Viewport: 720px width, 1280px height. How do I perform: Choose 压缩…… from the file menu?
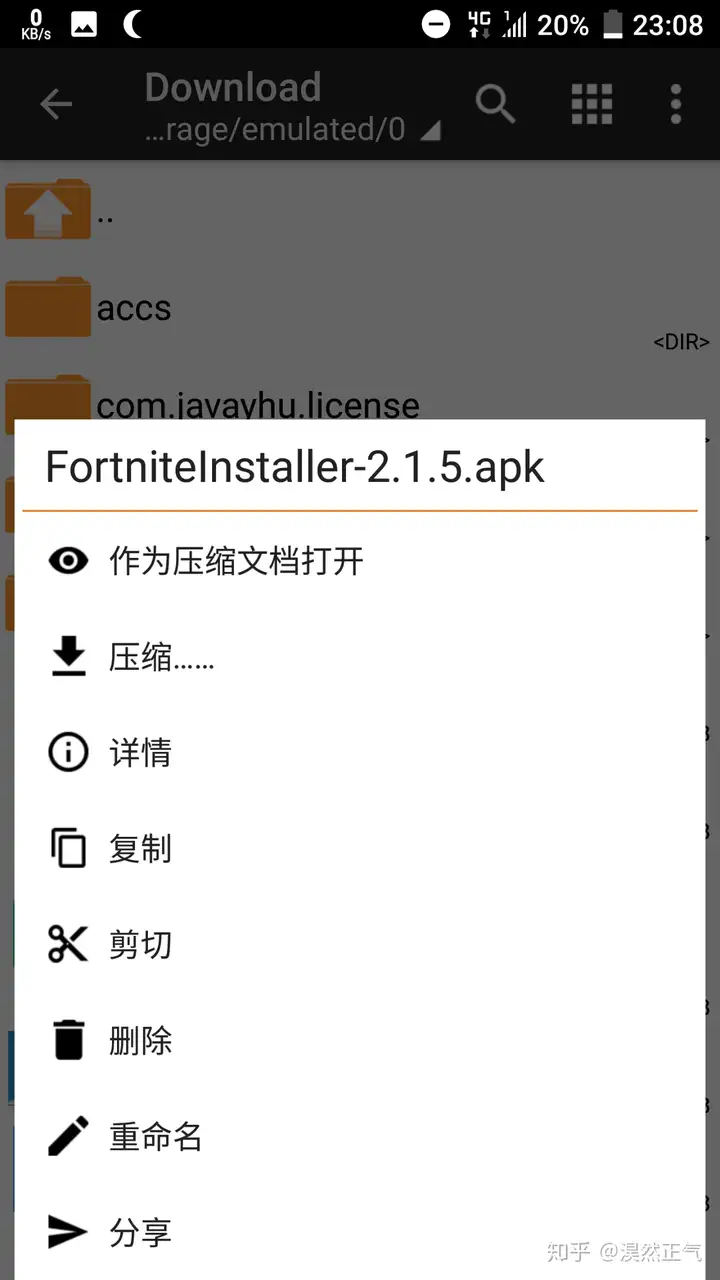tap(359, 656)
